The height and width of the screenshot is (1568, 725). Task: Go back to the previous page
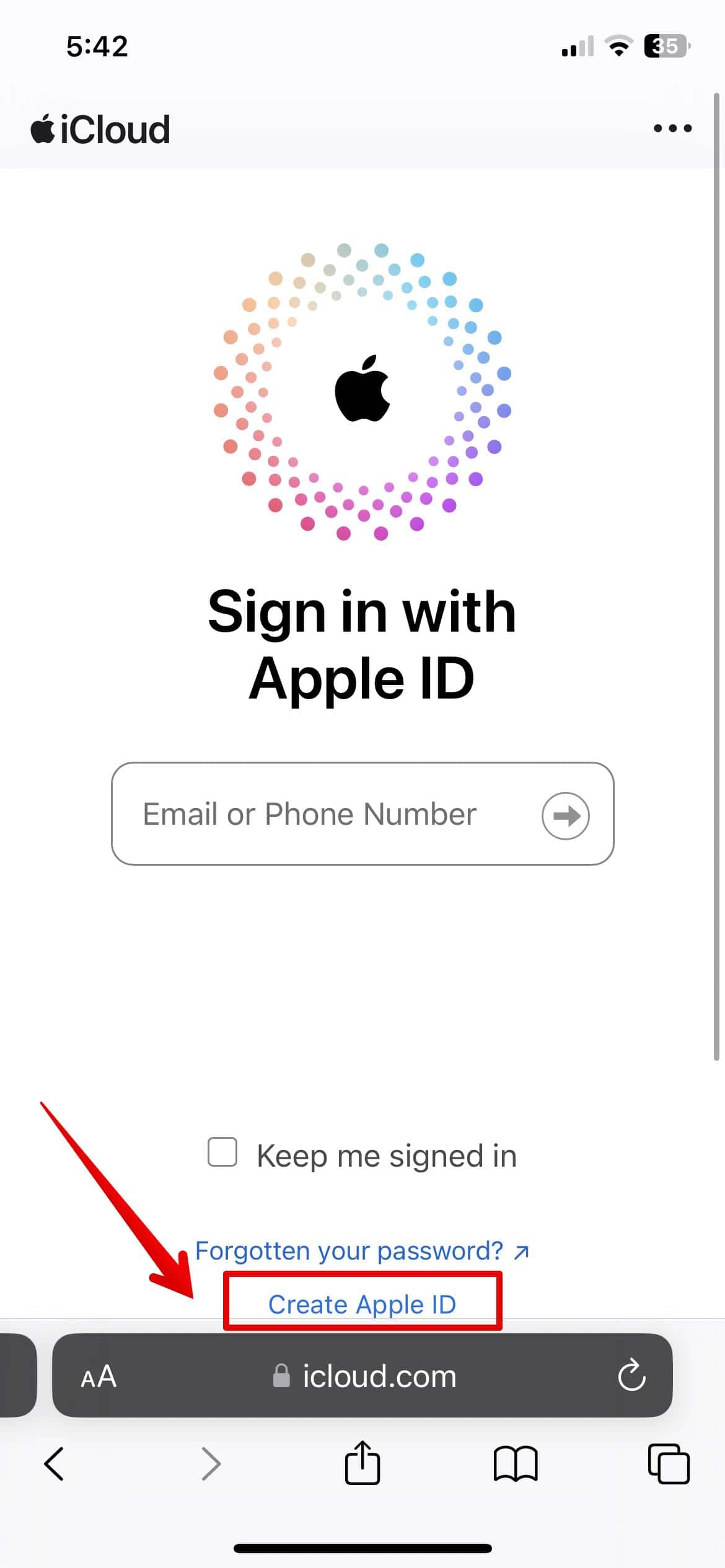pyautogui.click(x=55, y=1465)
